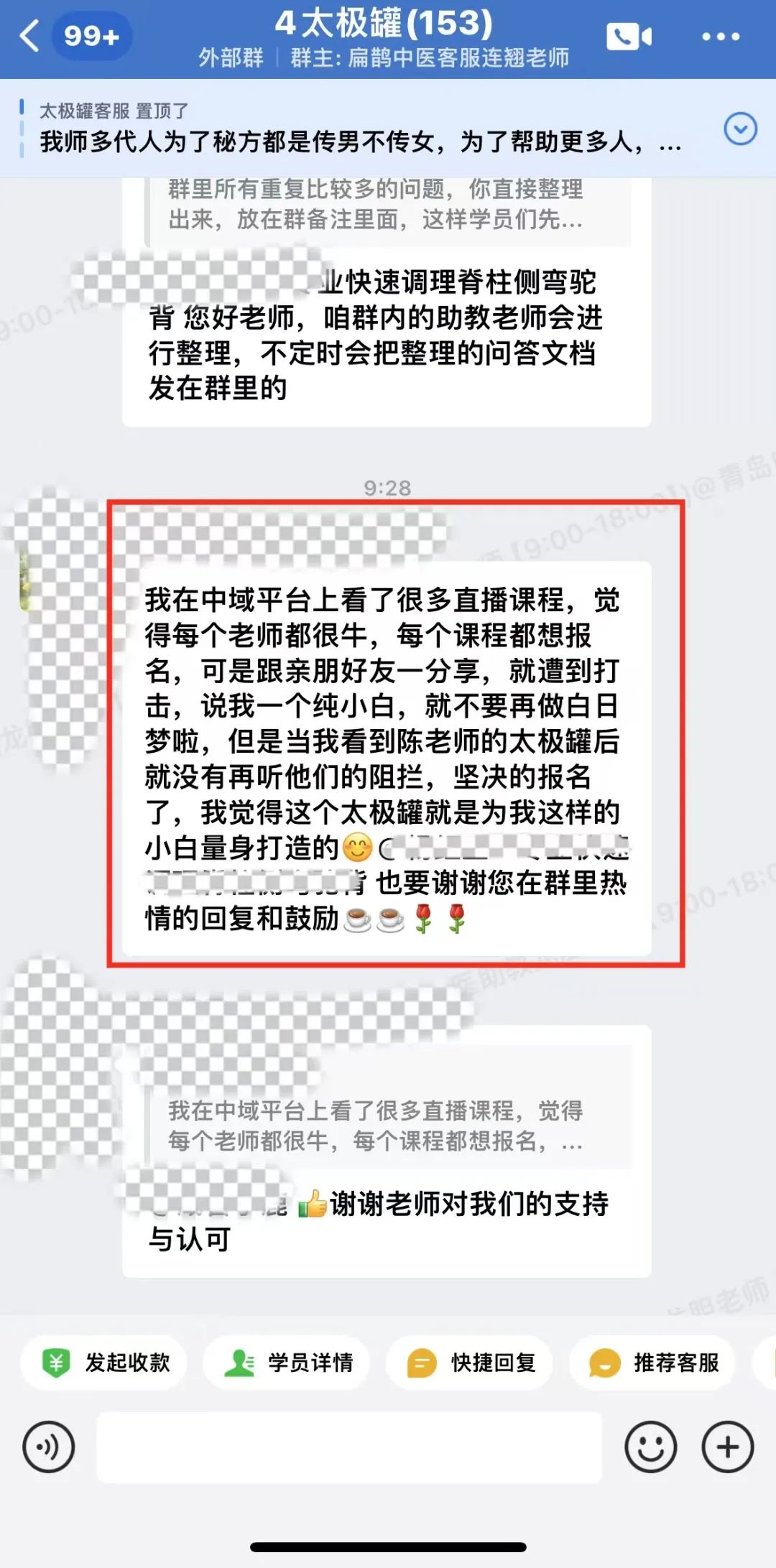
Task: Open the emoji picker
Action: point(650,1447)
